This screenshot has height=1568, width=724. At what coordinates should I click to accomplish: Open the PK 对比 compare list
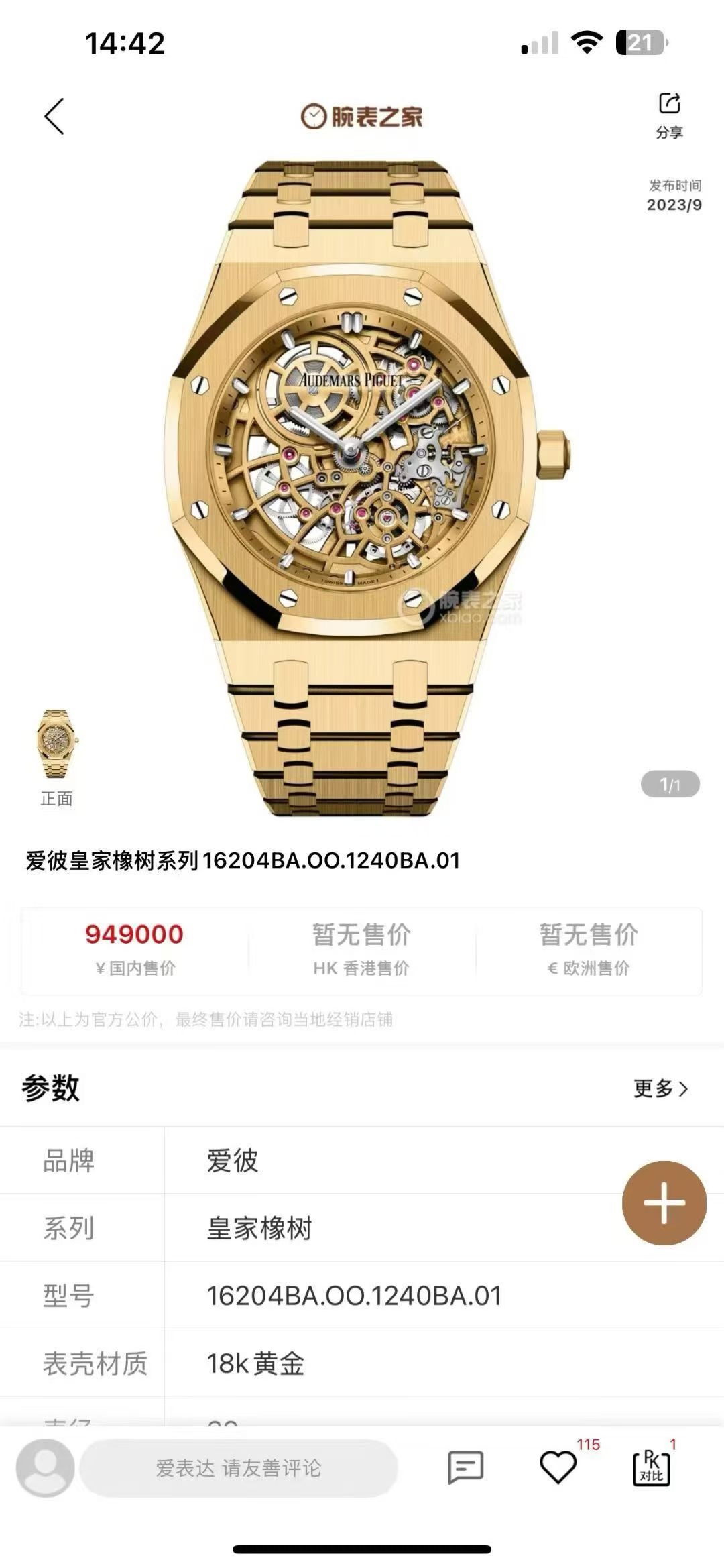[x=651, y=1467]
